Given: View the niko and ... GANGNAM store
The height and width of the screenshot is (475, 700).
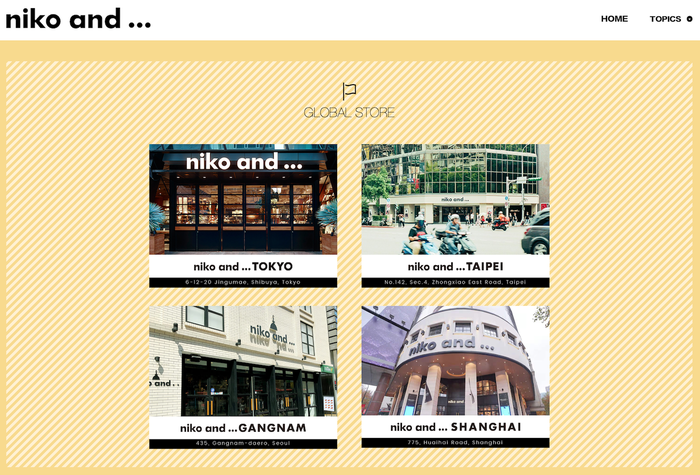Looking at the screenshot, I should coord(243,376).
